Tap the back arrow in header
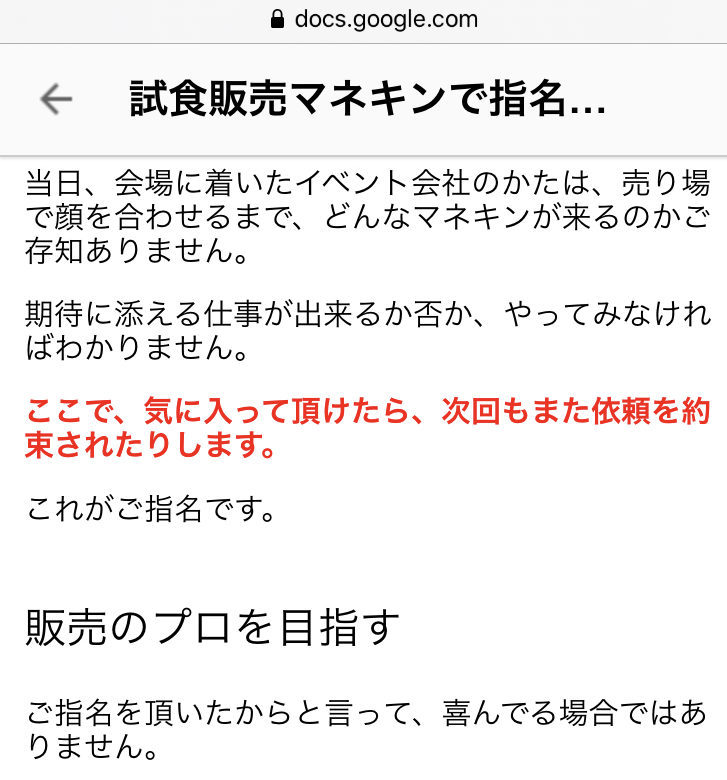The height and width of the screenshot is (780, 727). point(56,99)
